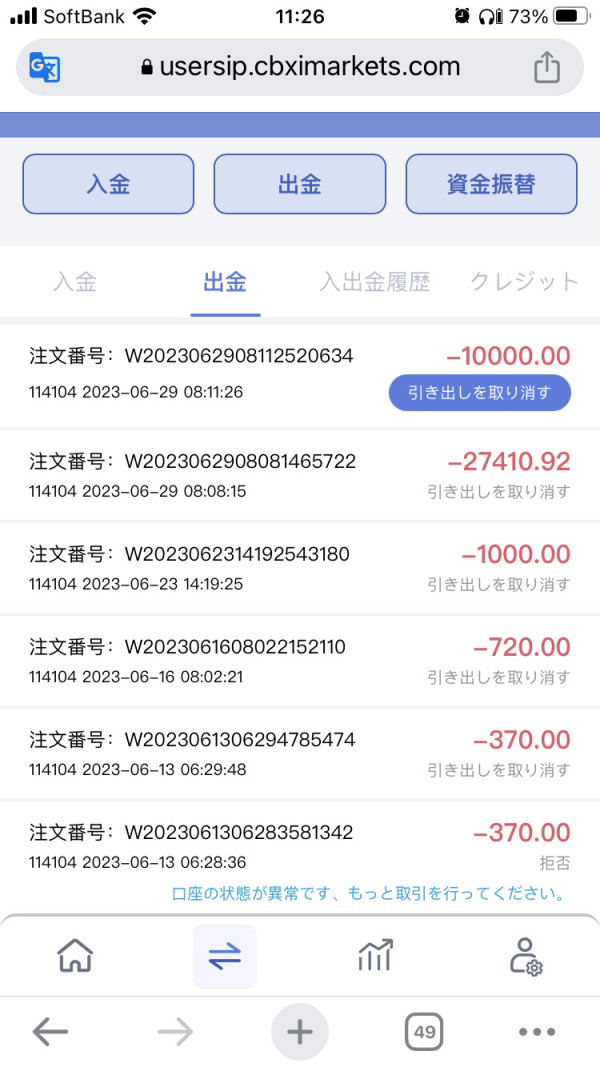Screen dimensions: 600x1067
Task: Select the 出金 tab
Action: point(225,282)
